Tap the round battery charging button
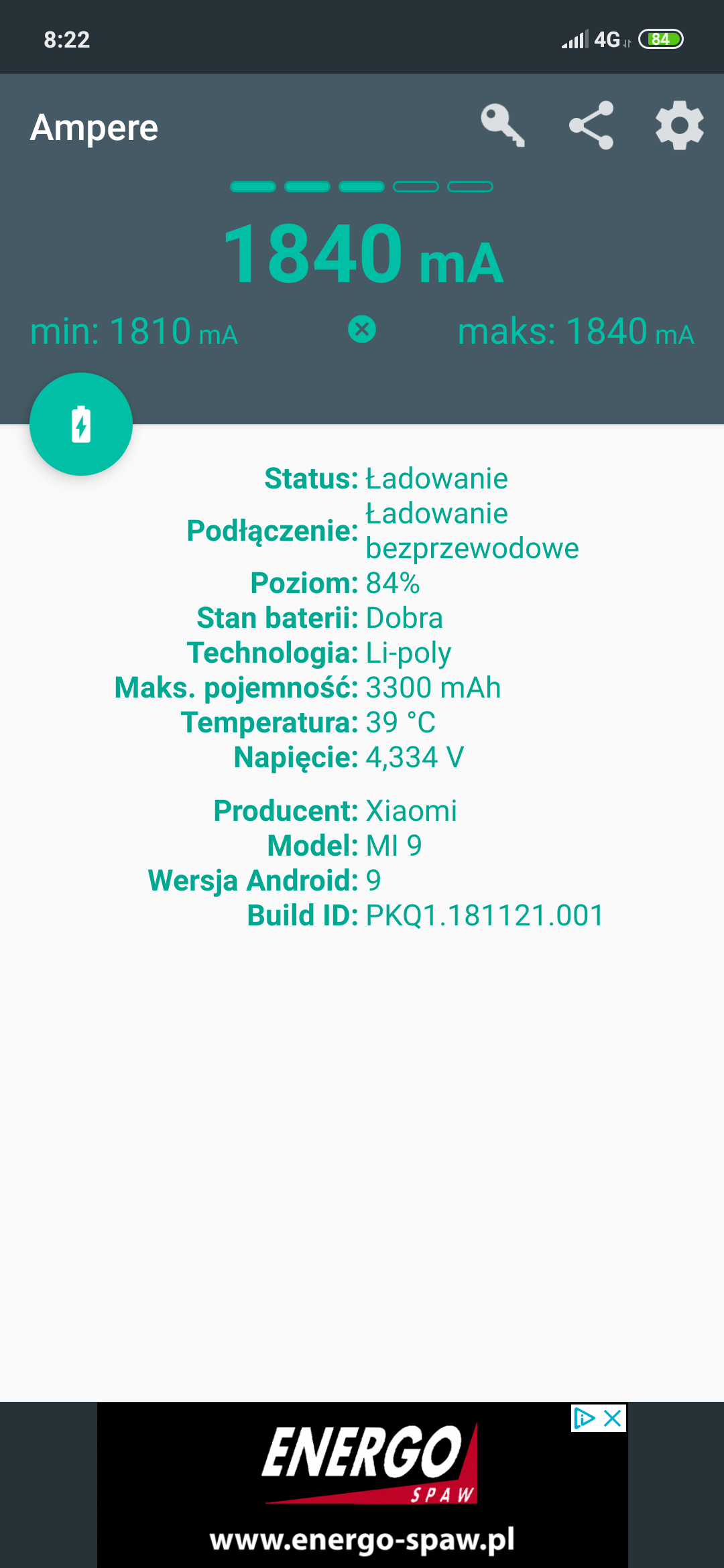 [81, 424]
